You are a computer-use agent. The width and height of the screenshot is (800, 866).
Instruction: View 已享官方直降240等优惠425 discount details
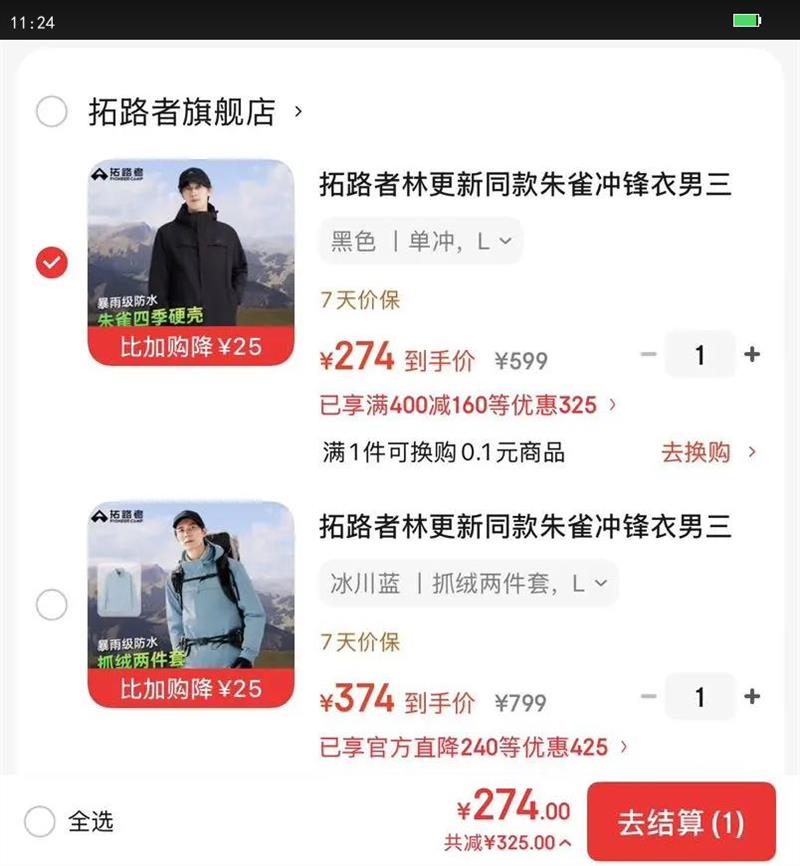(474, 747)
